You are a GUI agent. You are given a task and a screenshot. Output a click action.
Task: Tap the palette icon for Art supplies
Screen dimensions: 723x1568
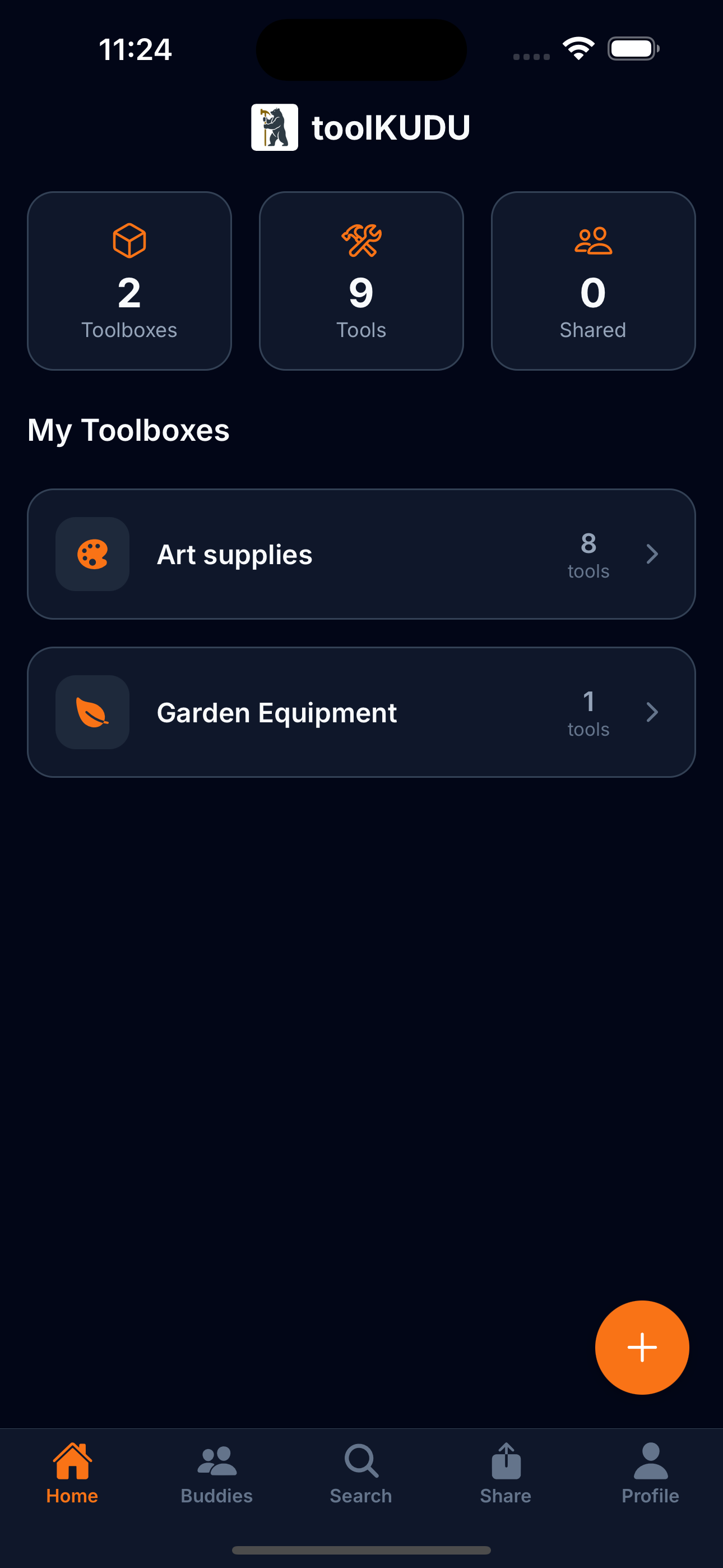92,554
